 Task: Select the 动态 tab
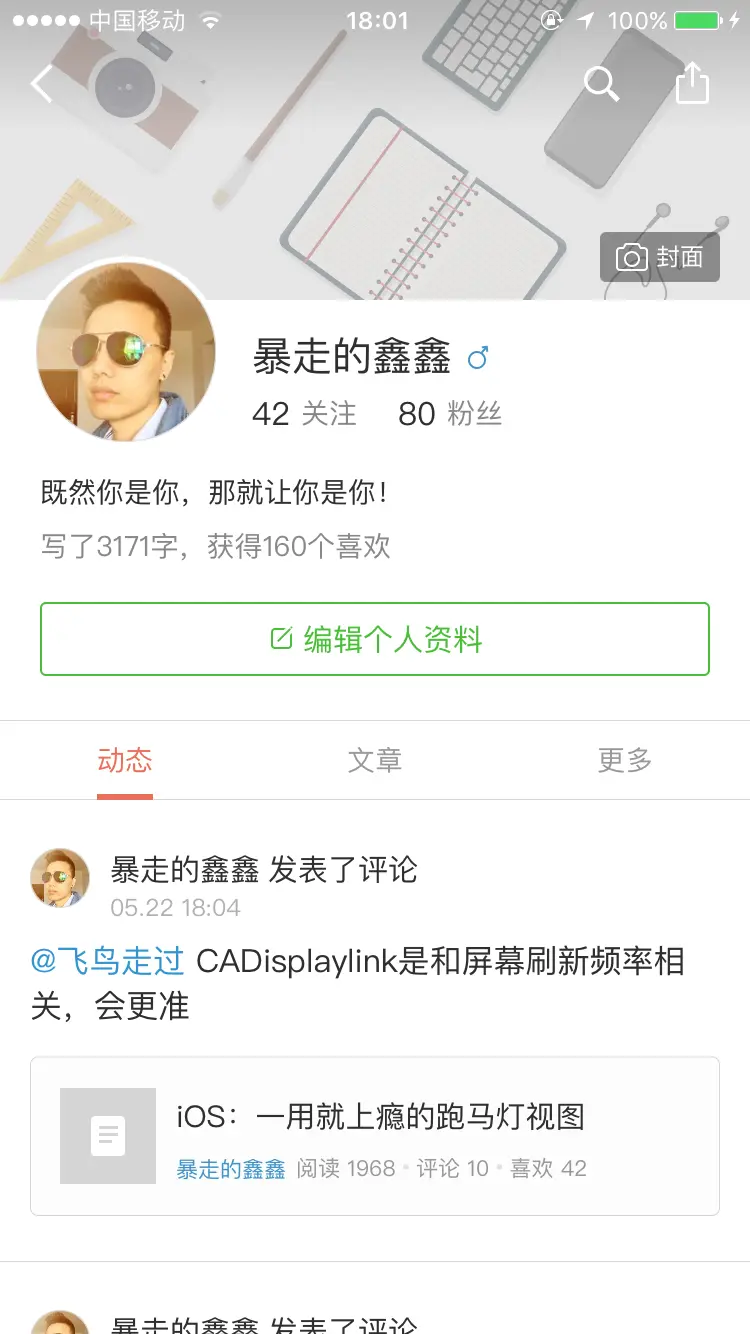pos(125,760)
